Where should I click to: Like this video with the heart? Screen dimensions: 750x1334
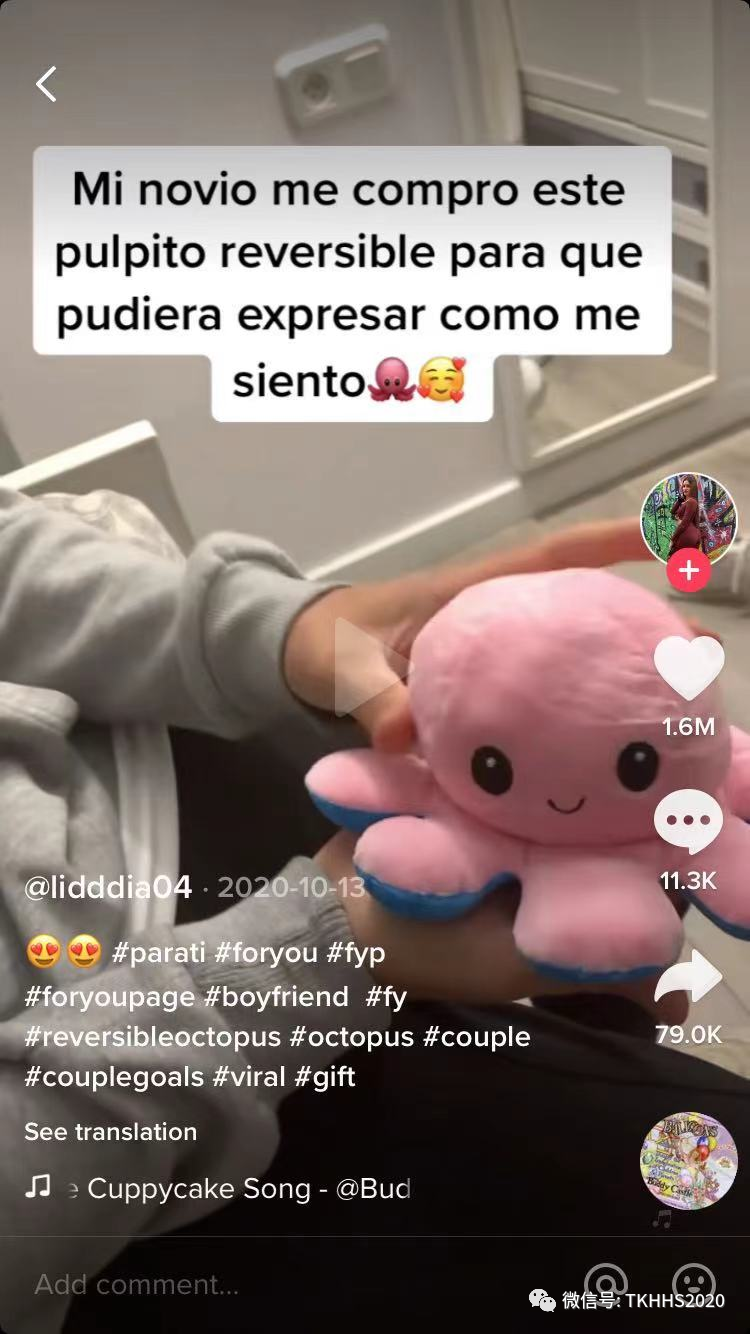tap(688, 668)
